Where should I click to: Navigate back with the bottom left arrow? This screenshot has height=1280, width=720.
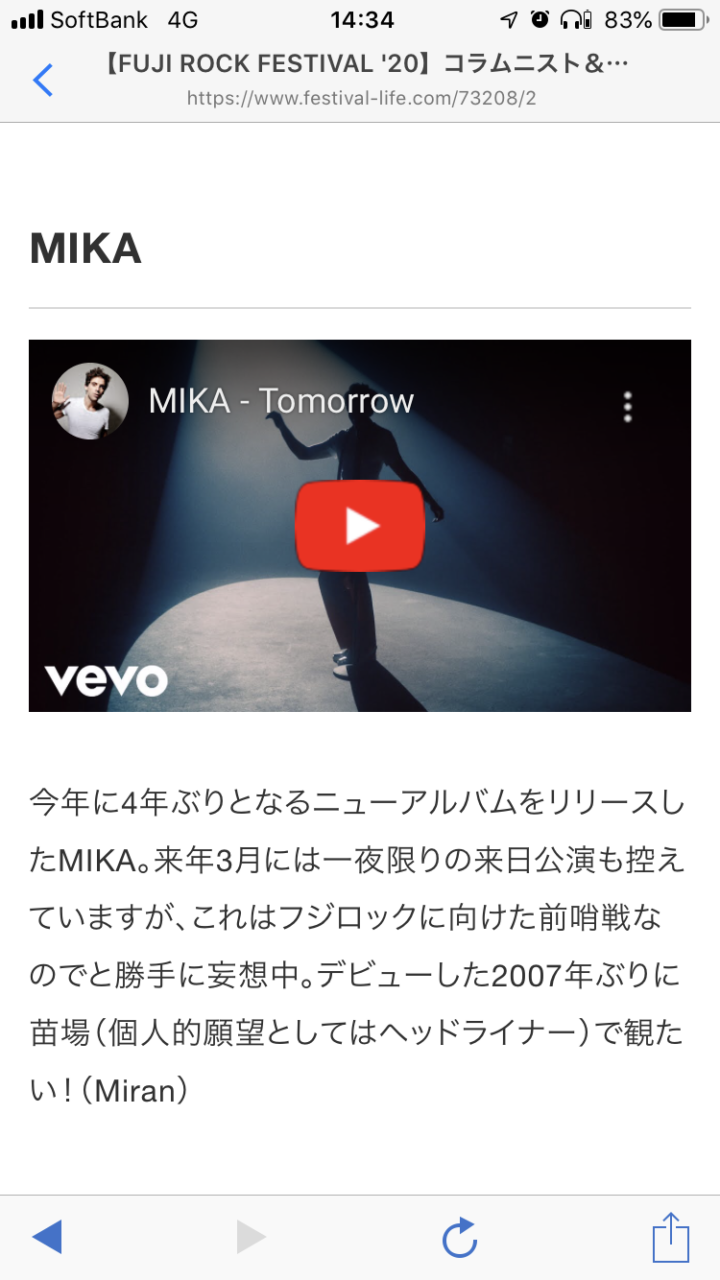(47, 1237)
